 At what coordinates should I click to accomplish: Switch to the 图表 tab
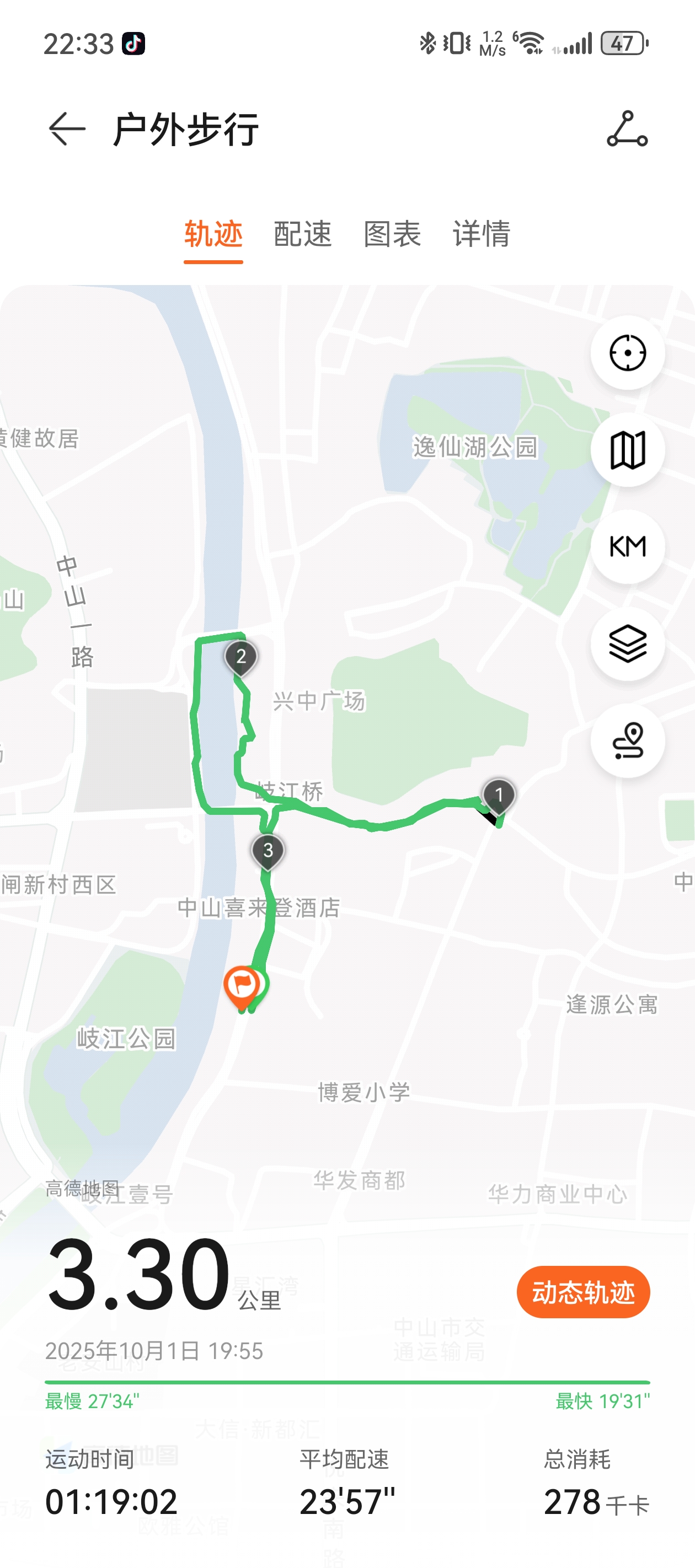pos(392,234)
